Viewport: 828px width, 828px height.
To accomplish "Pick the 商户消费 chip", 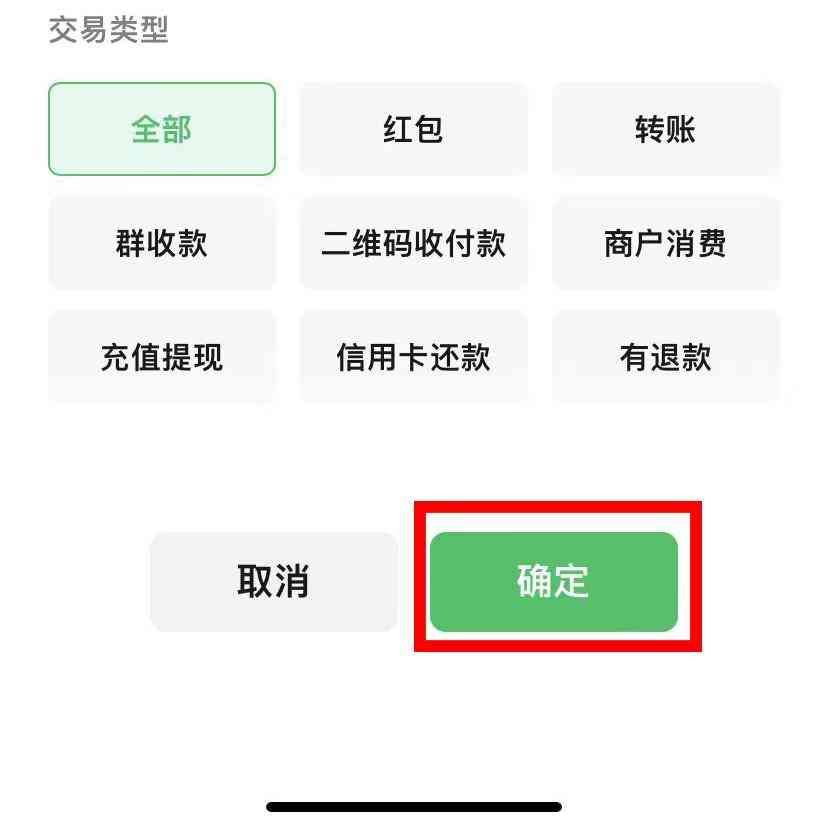I will [665, 243].
